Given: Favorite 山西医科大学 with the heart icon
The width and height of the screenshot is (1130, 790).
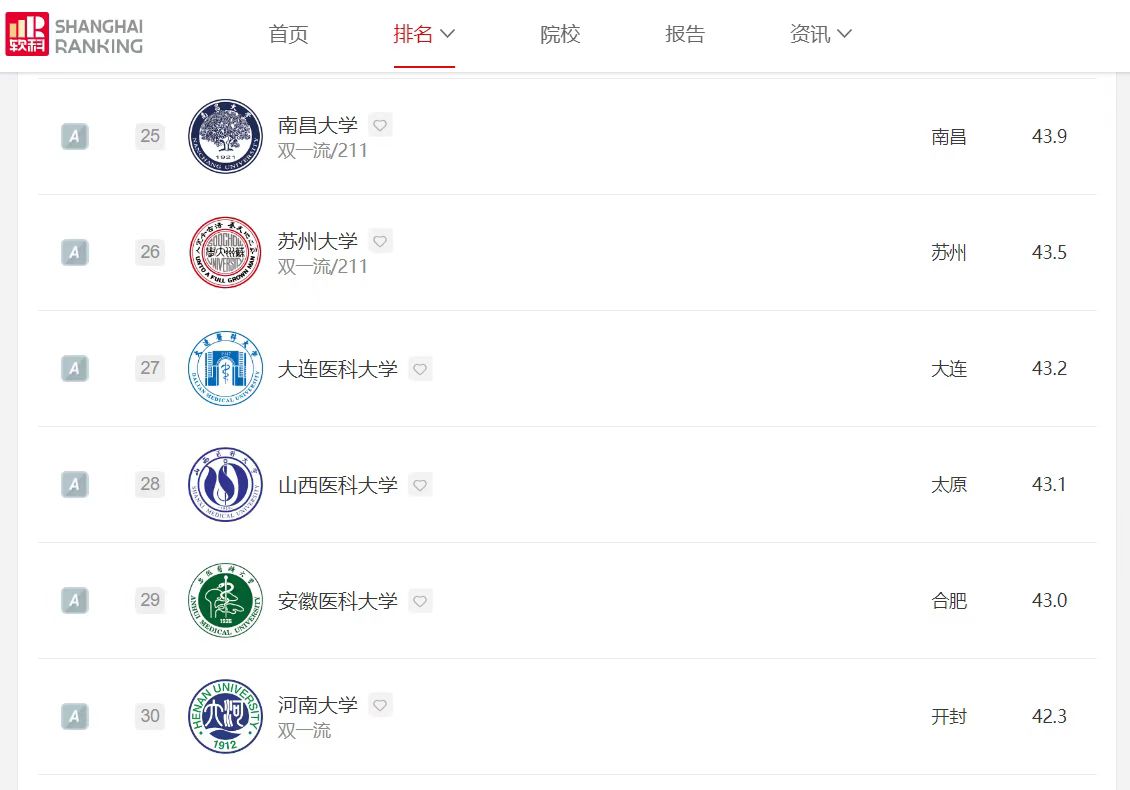Looking at the screenshot, I should pos(420,485).
